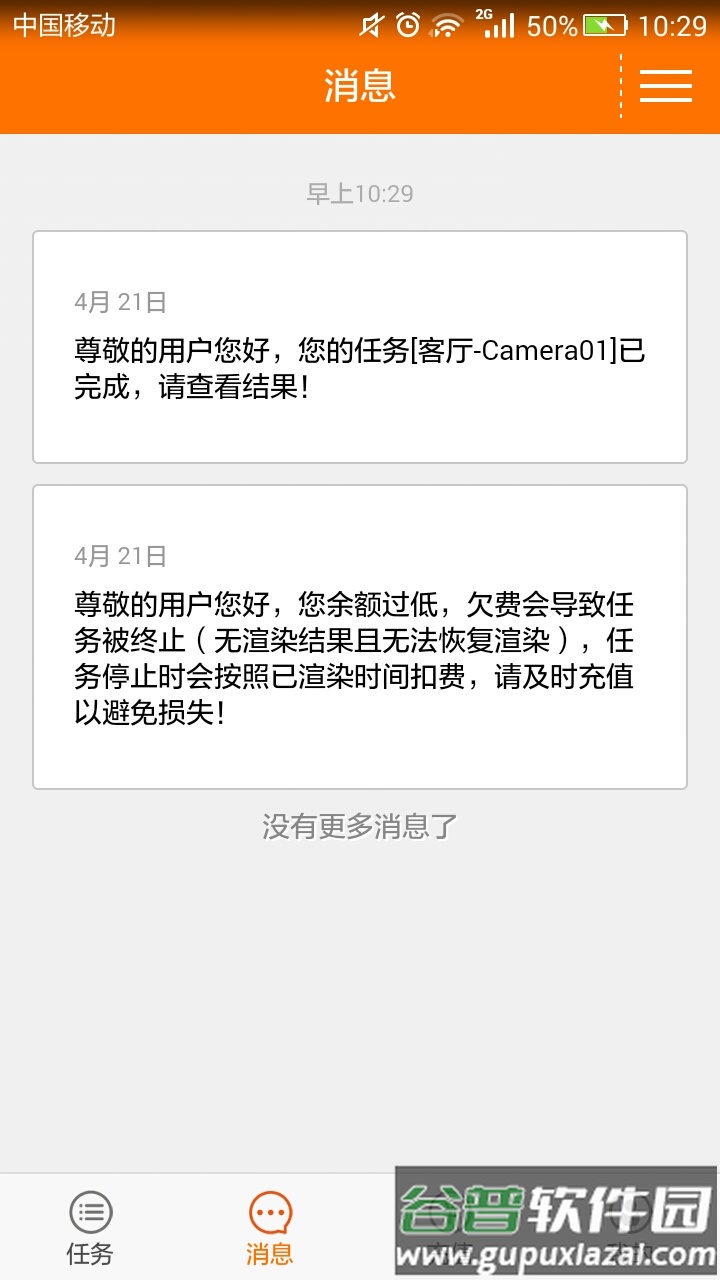Select the 消息 tab label
The height and width of the screenshot is (1280, 720).
267,1253
